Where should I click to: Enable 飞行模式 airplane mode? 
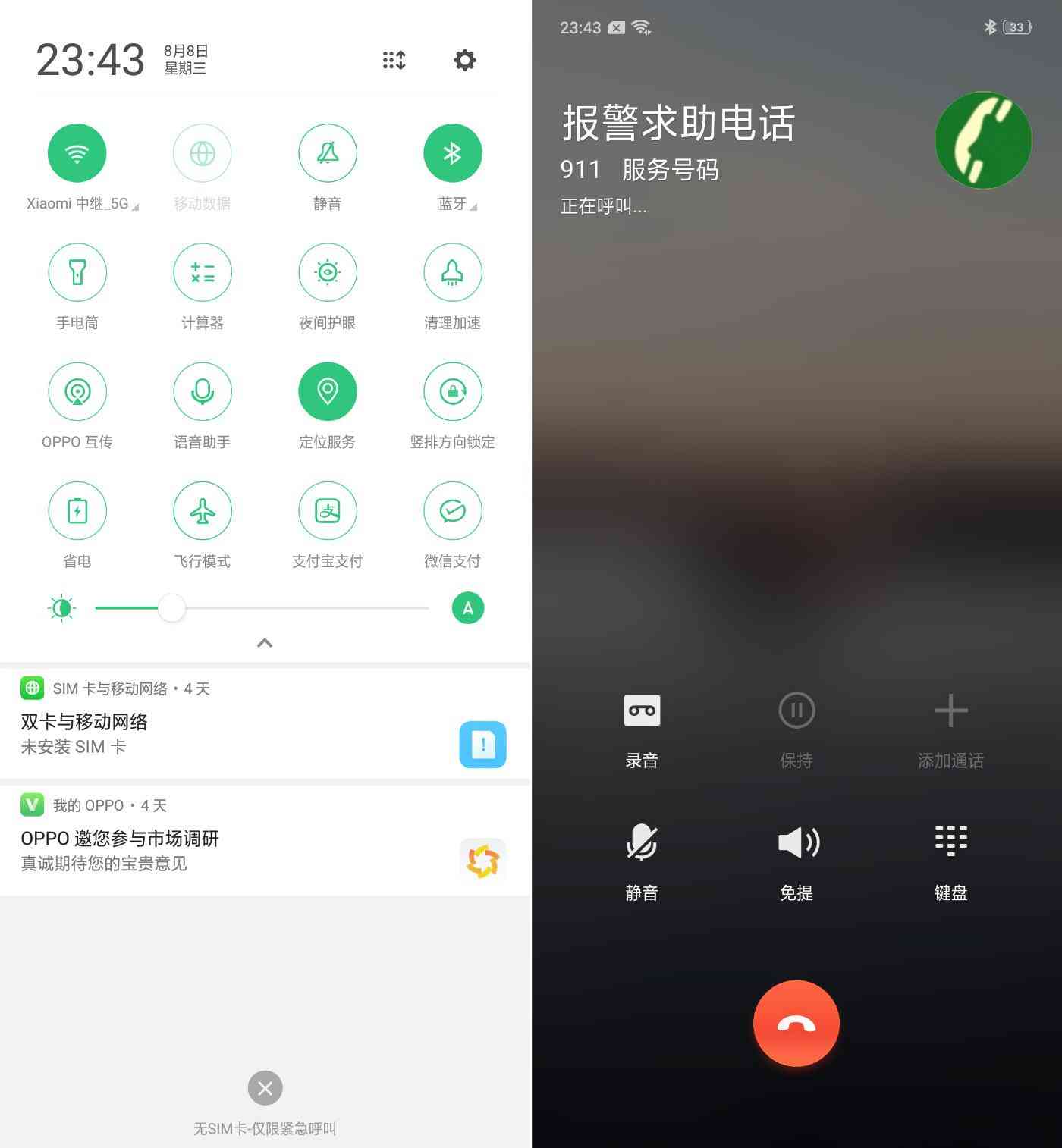tap(203, 510)
